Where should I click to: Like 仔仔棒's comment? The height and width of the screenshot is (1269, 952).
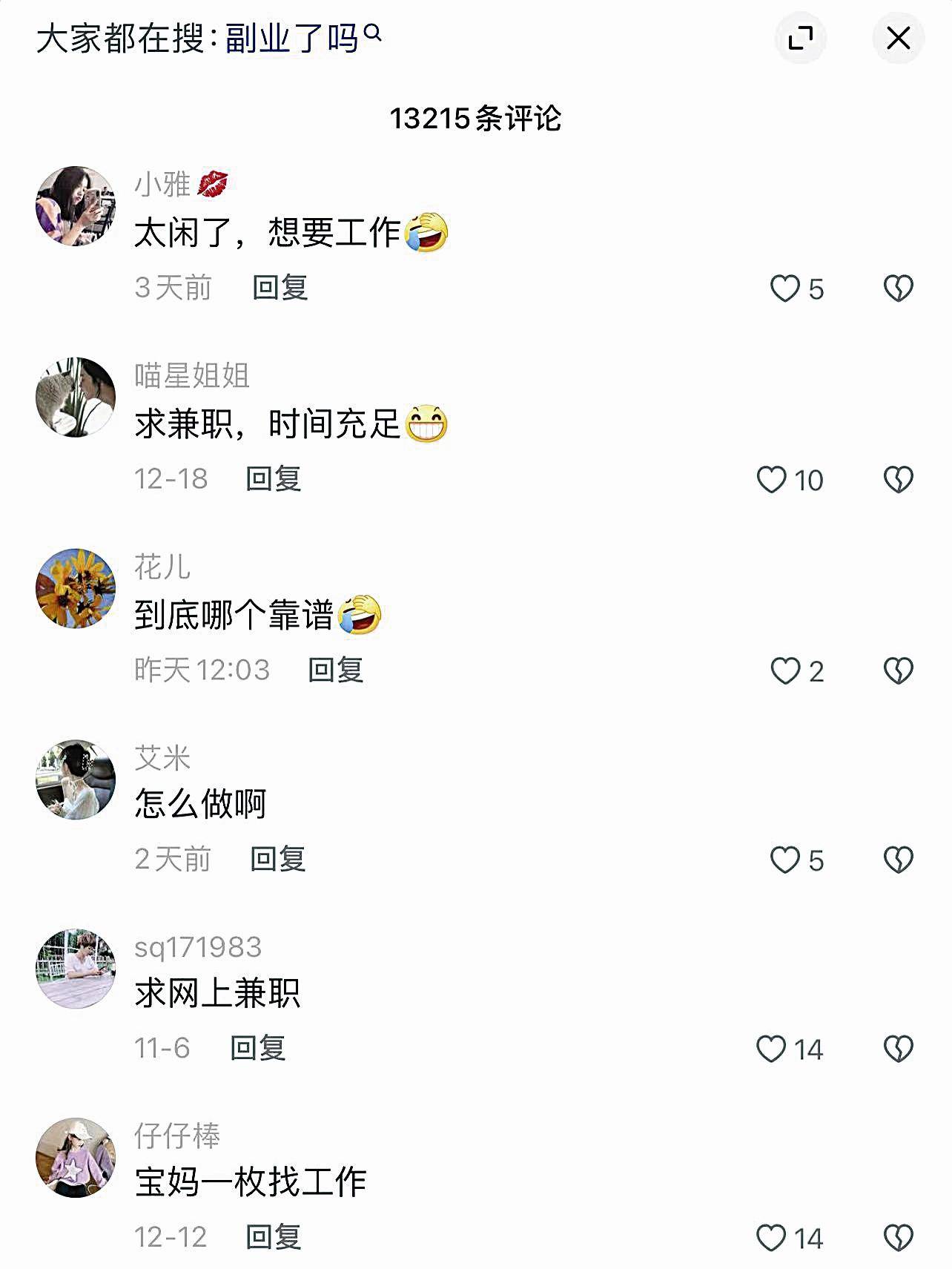pos(771,1239)
